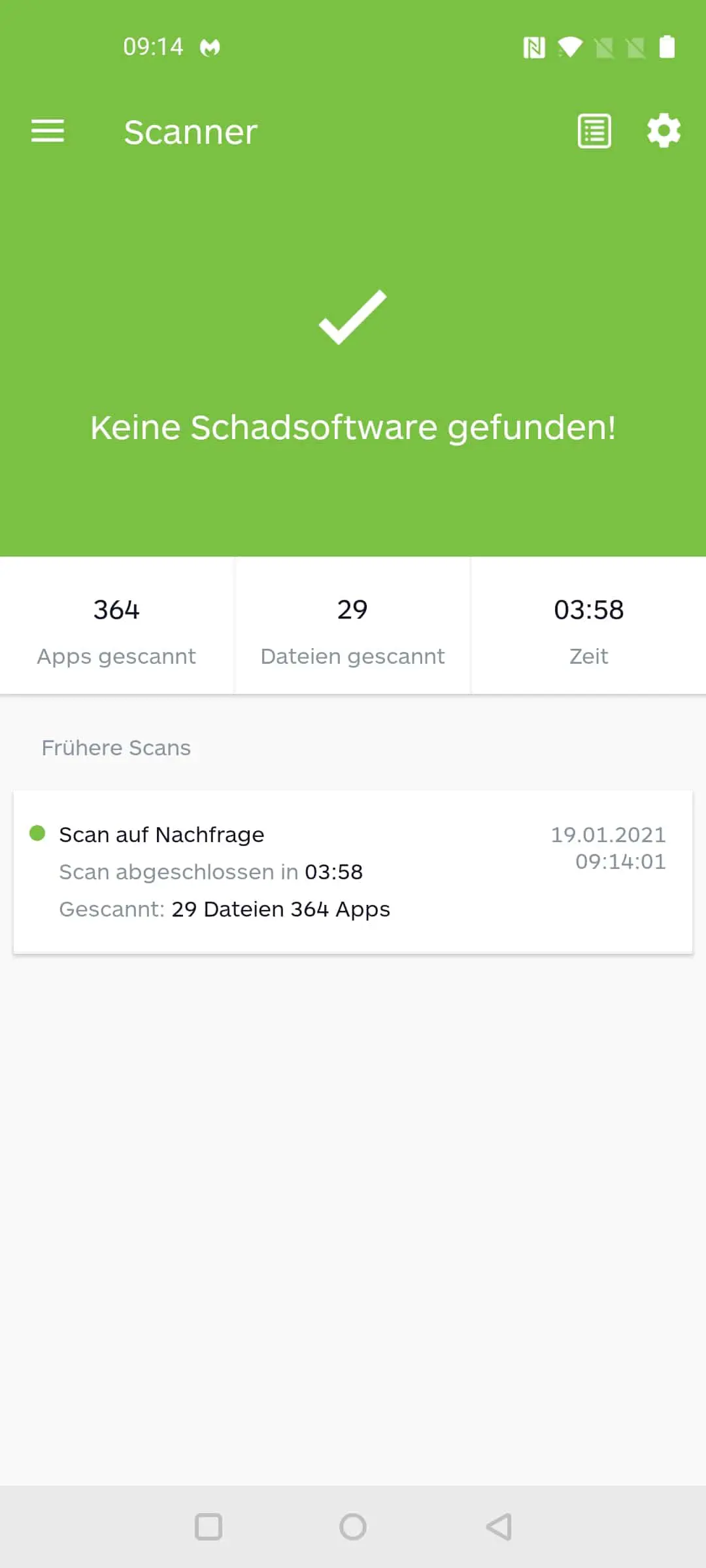Viewport: 706px width, 1568px height.
Task: Open the hamburger navigation menu
Action: [x=48, y=131]
